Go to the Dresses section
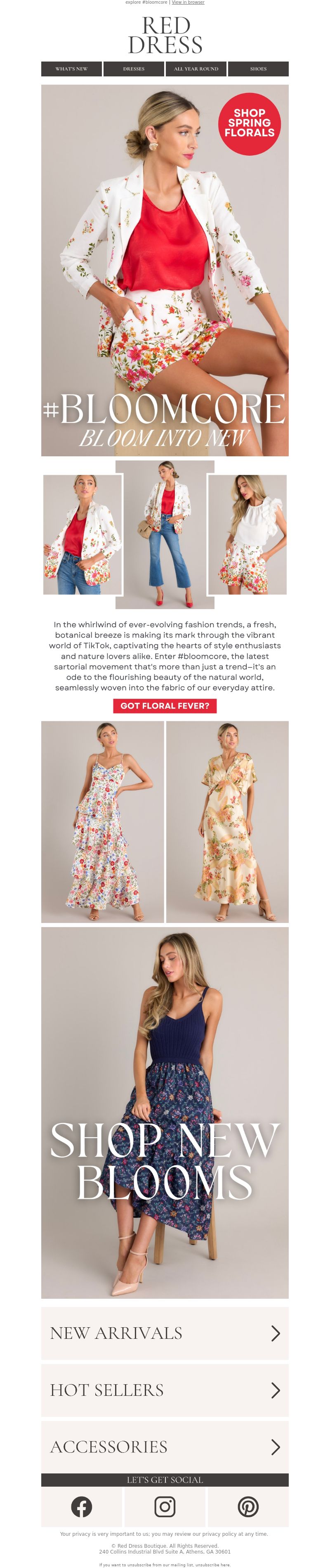The width and height of the screenshot is (330, 1568). pyautogui.click(x=134, y=69)
